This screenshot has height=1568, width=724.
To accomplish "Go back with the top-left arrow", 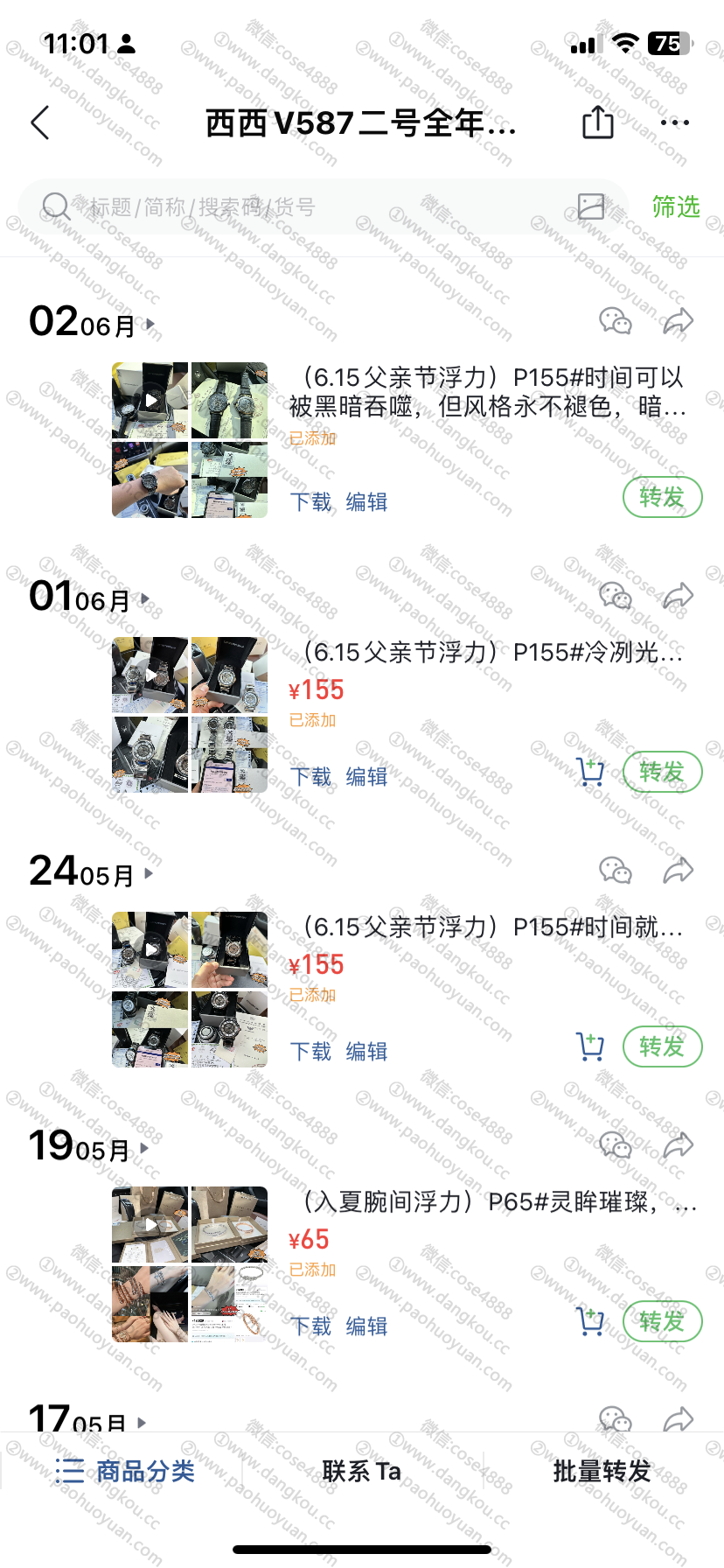I will [x=40, y=123].
